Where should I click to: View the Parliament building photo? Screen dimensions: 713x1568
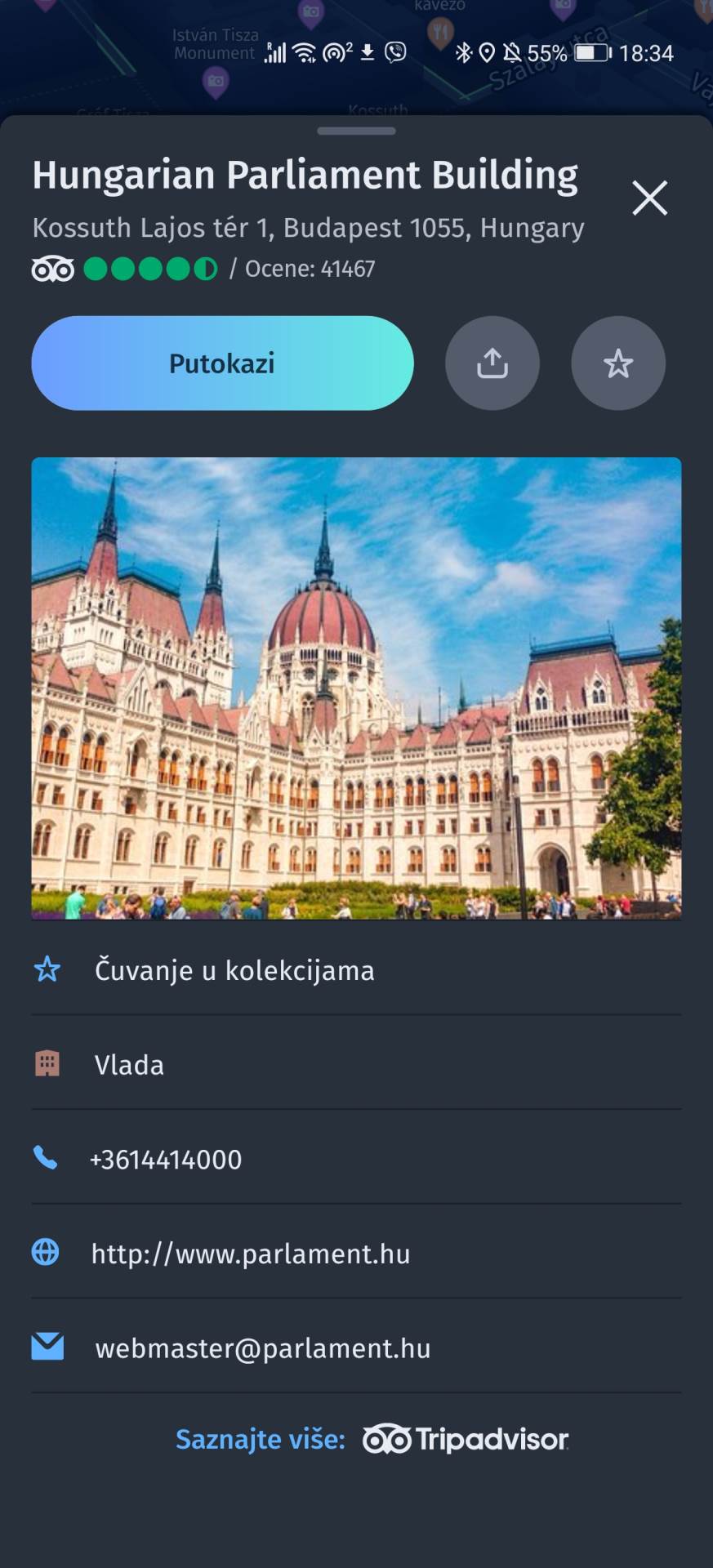[355, 690]
